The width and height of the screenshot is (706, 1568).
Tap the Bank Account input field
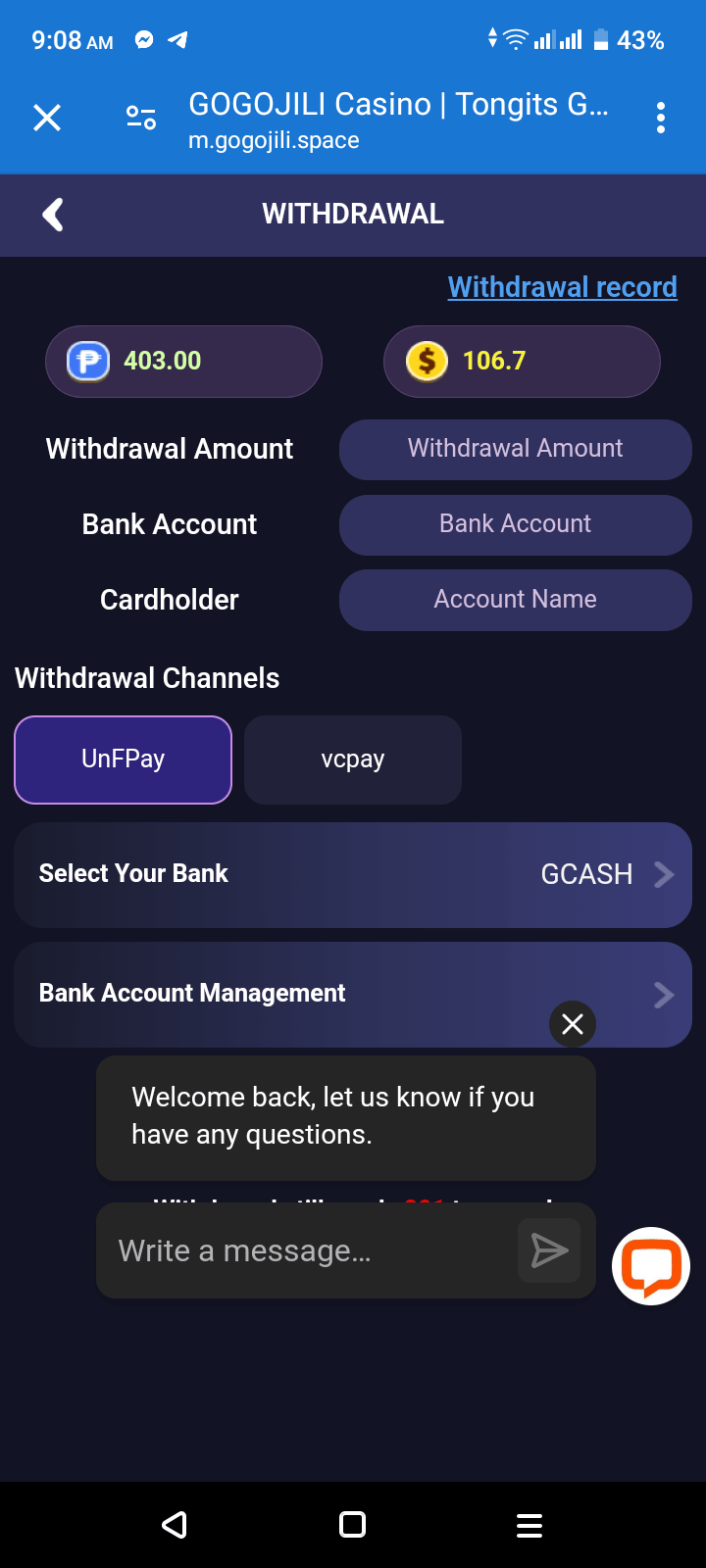point(516,524)
